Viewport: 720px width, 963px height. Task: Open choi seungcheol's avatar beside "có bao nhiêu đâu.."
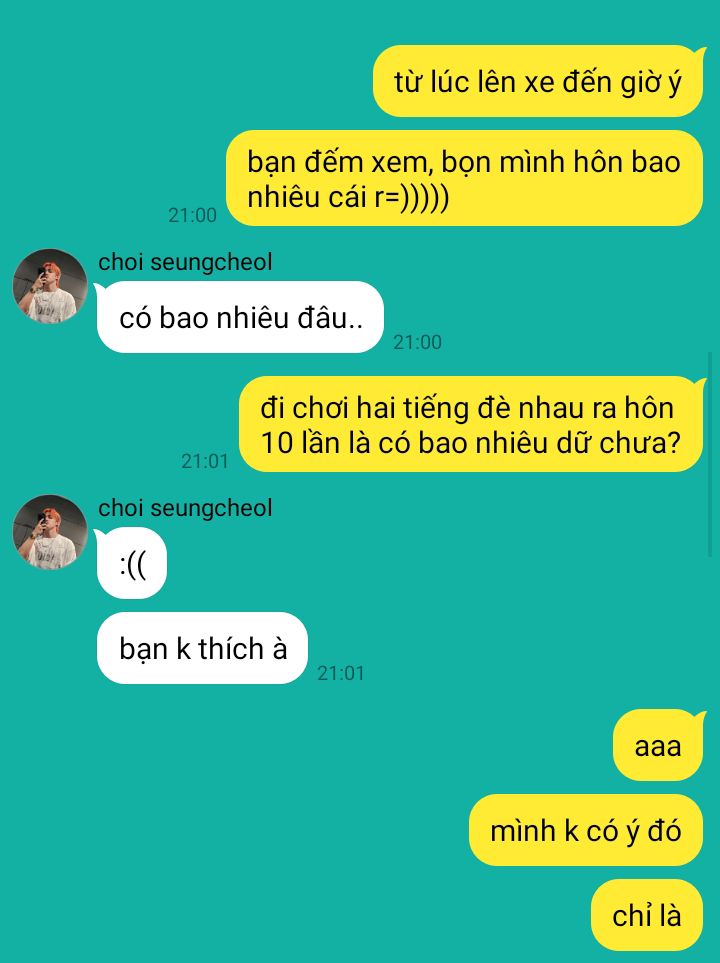coord(50,286)
